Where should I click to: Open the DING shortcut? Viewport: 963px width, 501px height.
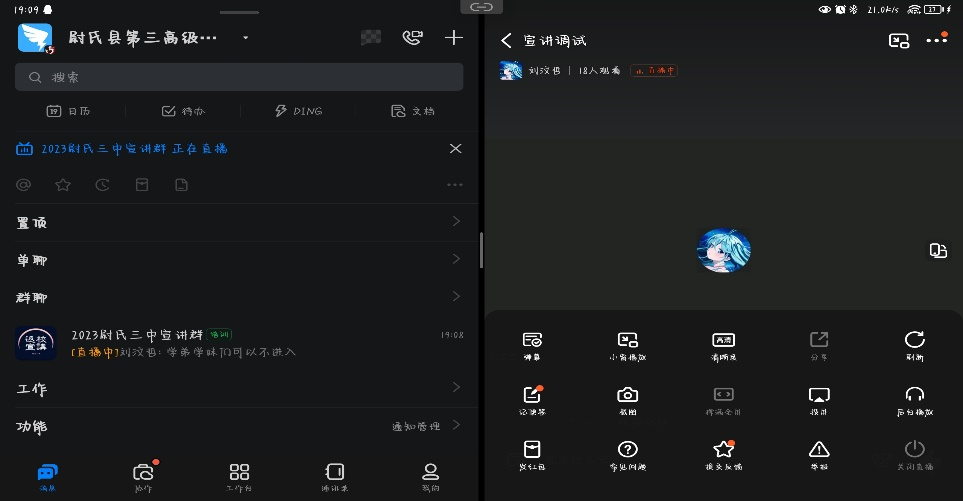click(298, 111)
